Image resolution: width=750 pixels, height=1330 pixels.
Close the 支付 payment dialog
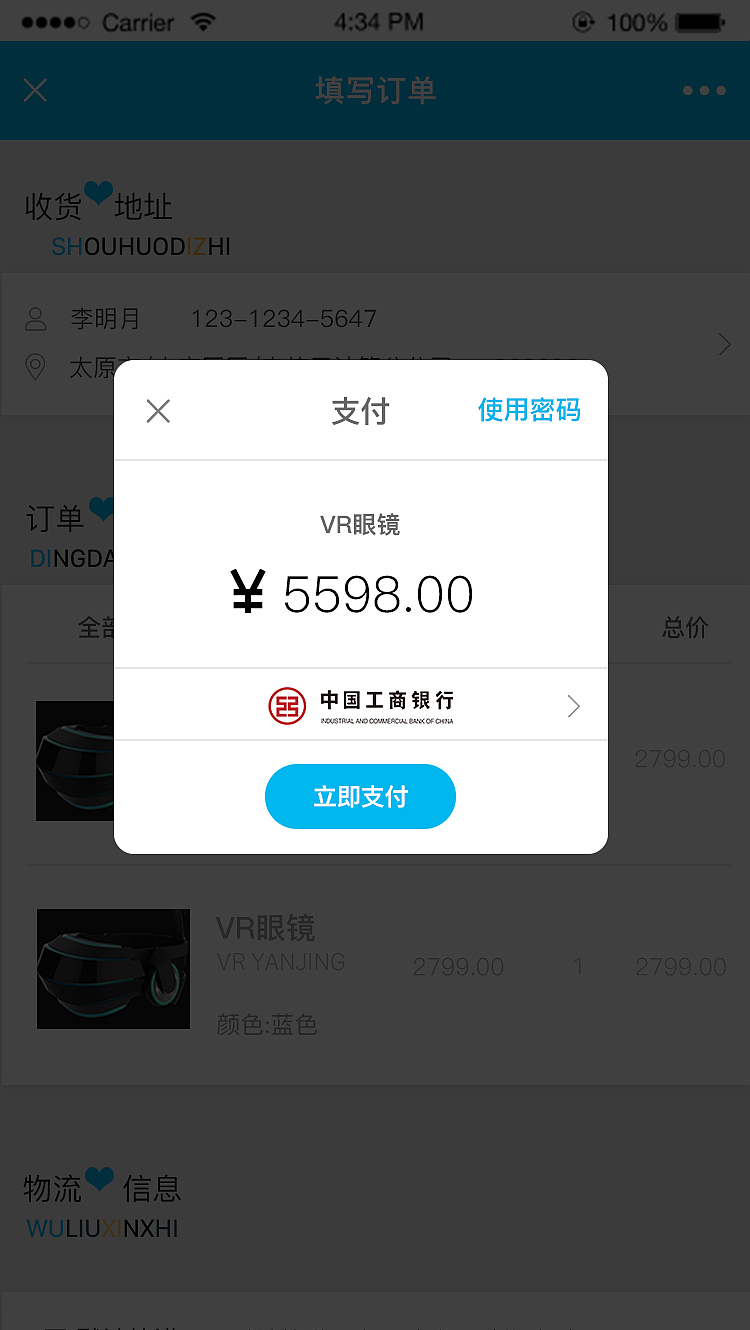click(158, 411)
